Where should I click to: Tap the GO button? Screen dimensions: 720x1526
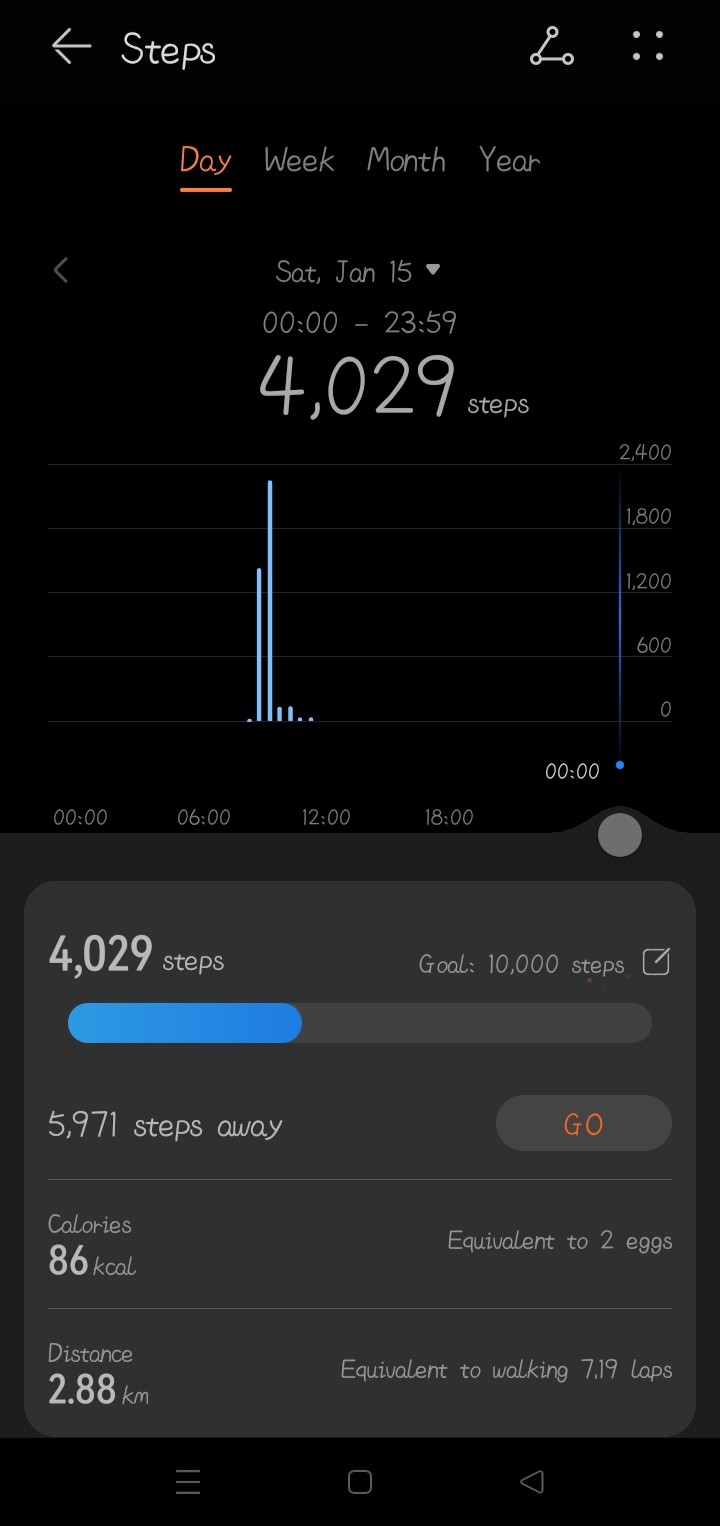[584, 1124]
